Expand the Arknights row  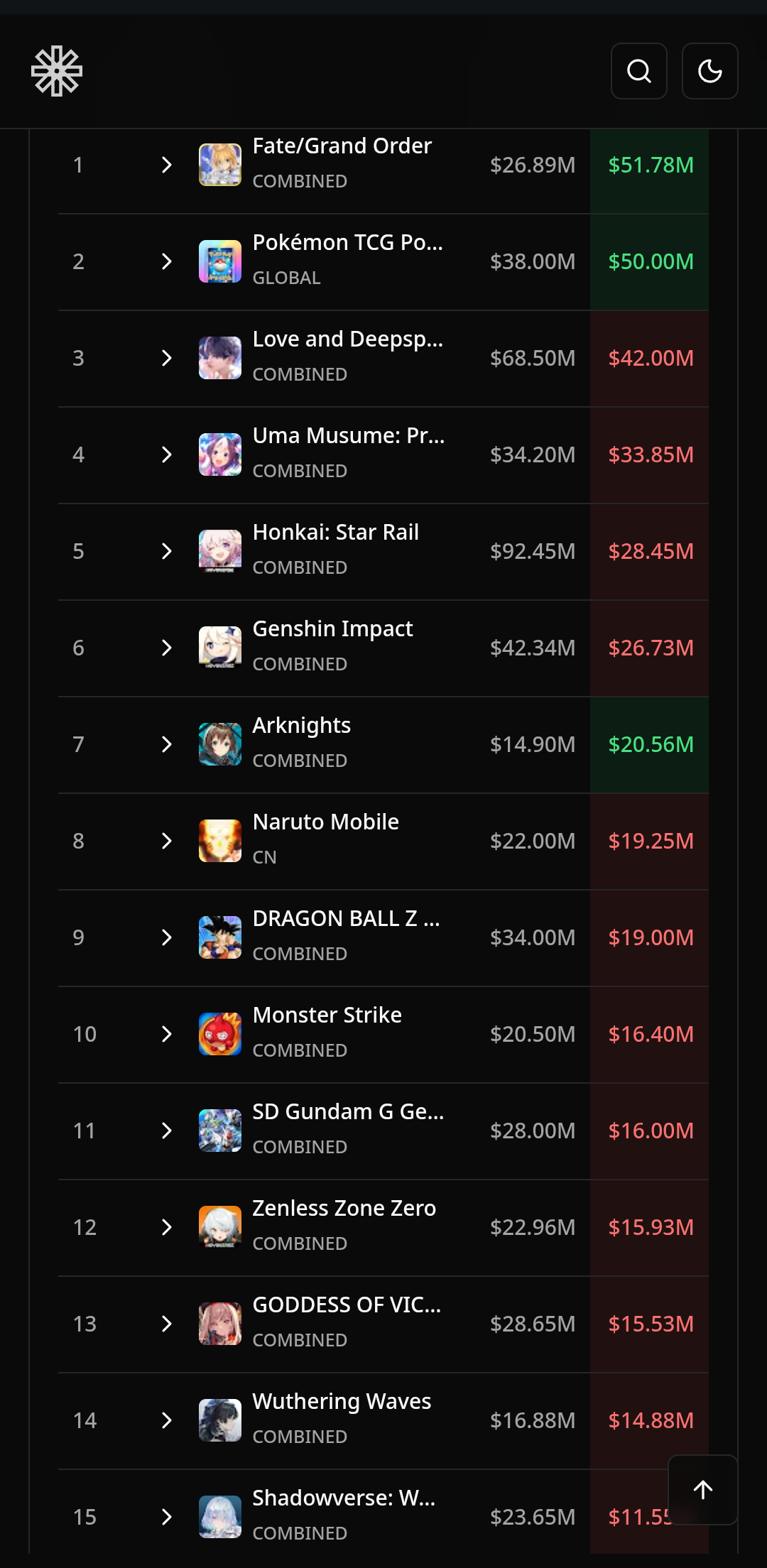pos(167,744)
